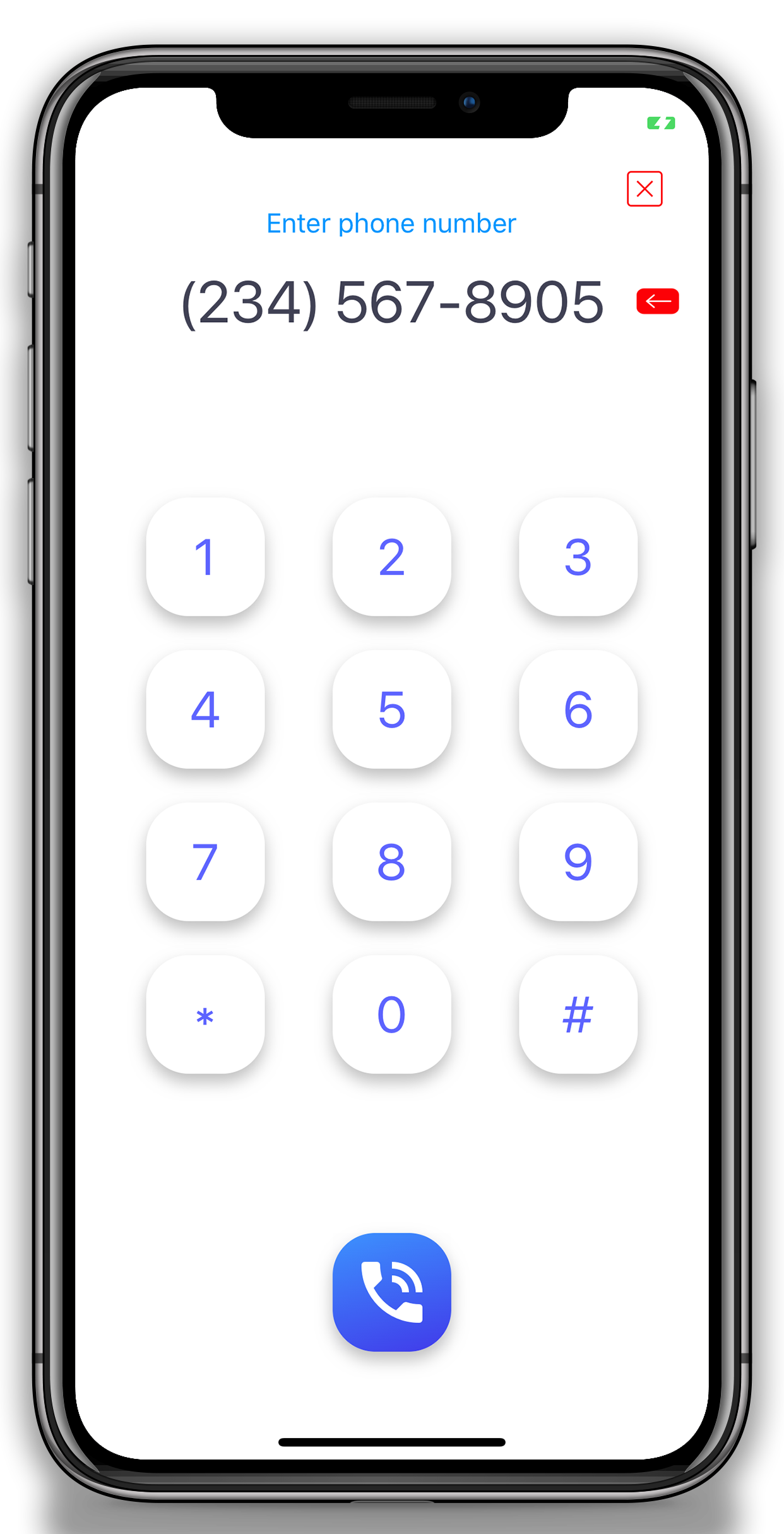Dial digit 8
Viewport: 784px width, 1534px height.
[x=391, y=862]
